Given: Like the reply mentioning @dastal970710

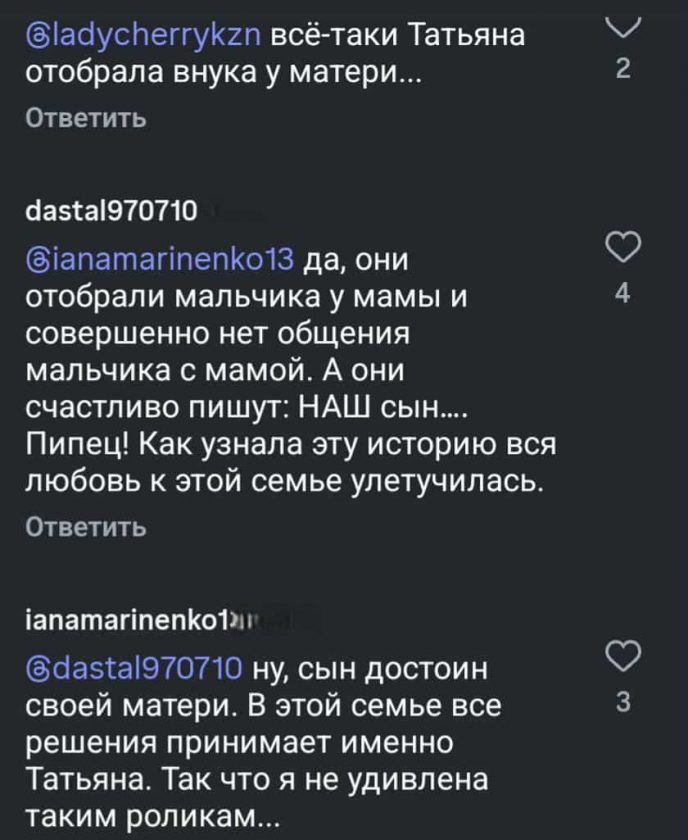Looking at the screenshot, I should click(622, 658).
